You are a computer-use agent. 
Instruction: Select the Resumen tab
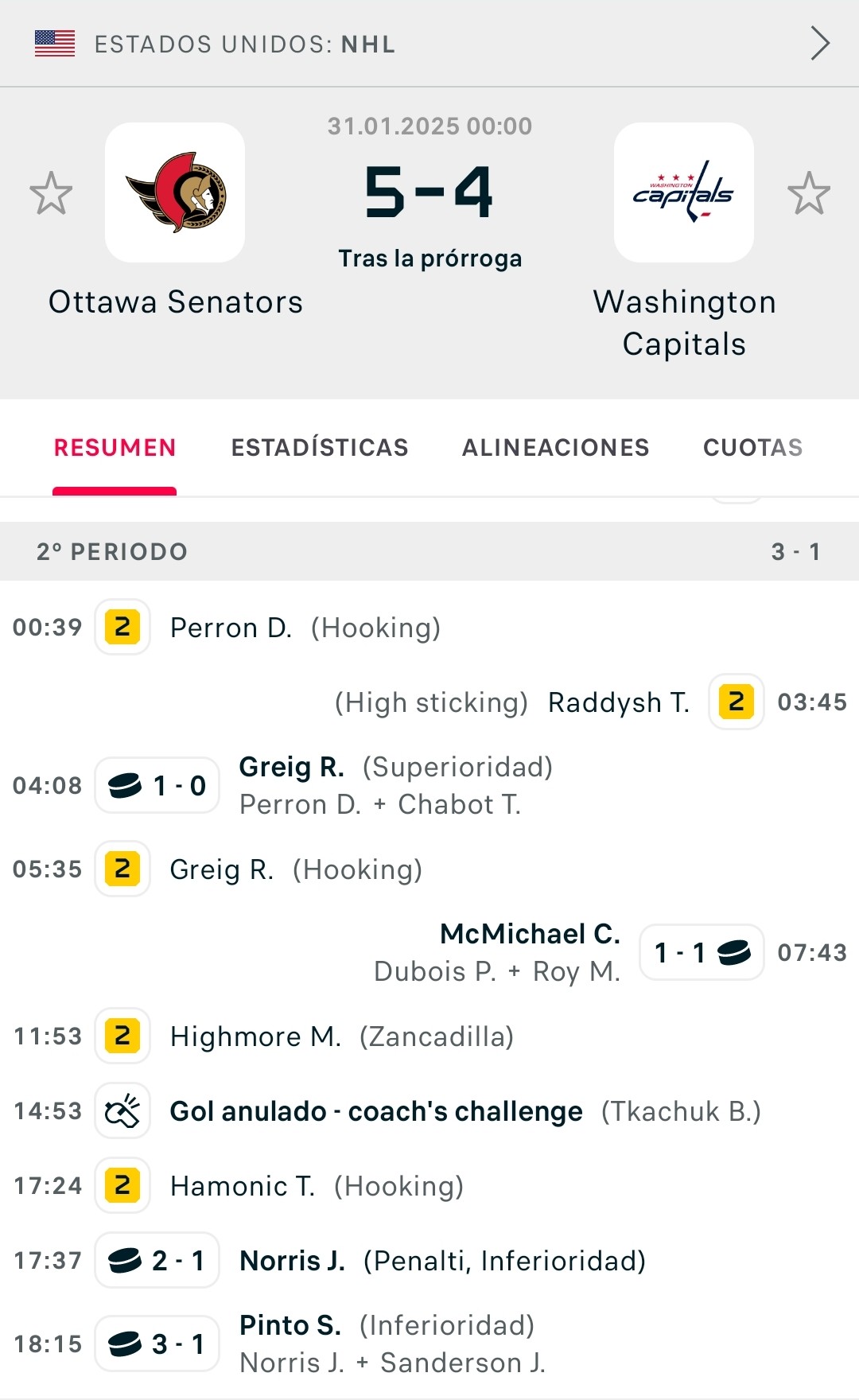pyautogui.click(x=115, y=448)
